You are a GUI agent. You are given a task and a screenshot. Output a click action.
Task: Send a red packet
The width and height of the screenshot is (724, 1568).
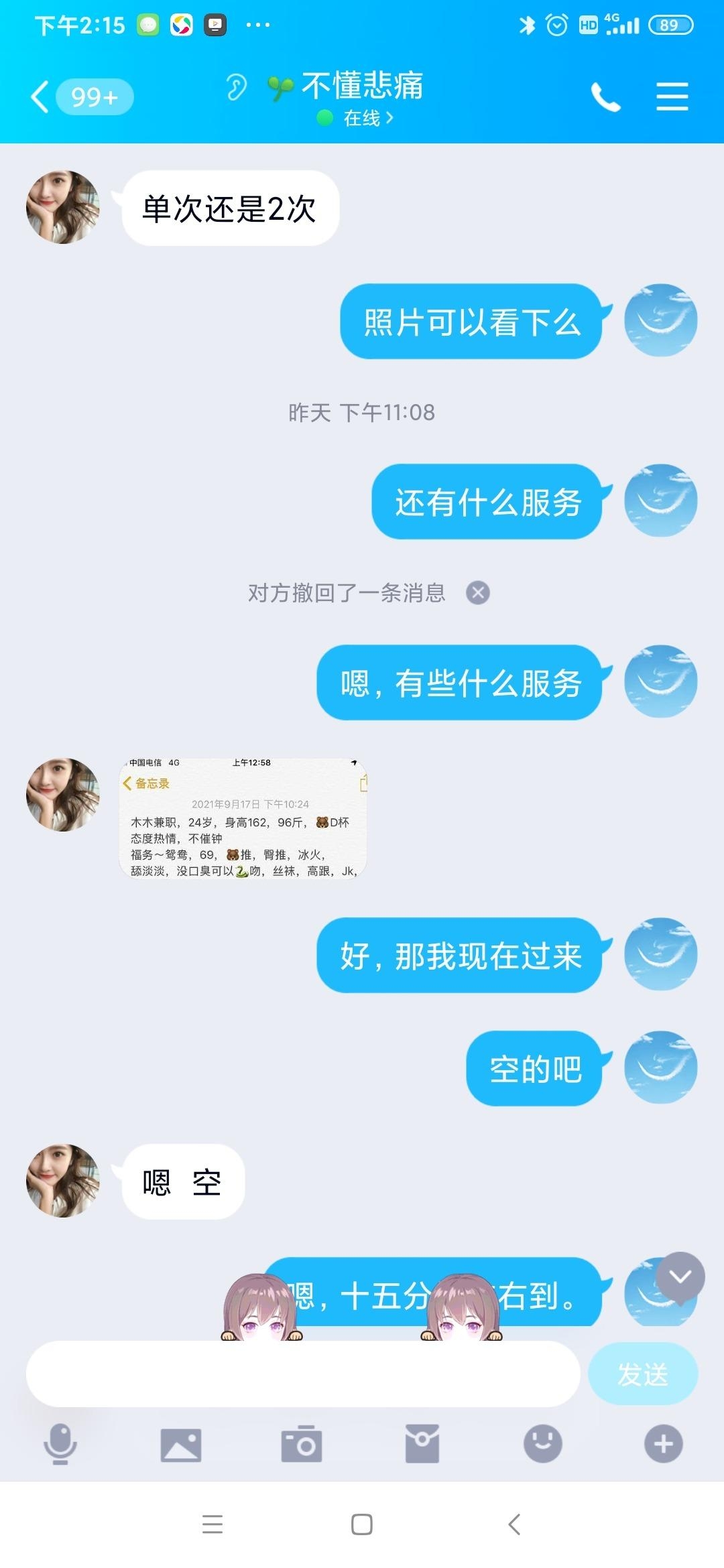(422, 1444)
